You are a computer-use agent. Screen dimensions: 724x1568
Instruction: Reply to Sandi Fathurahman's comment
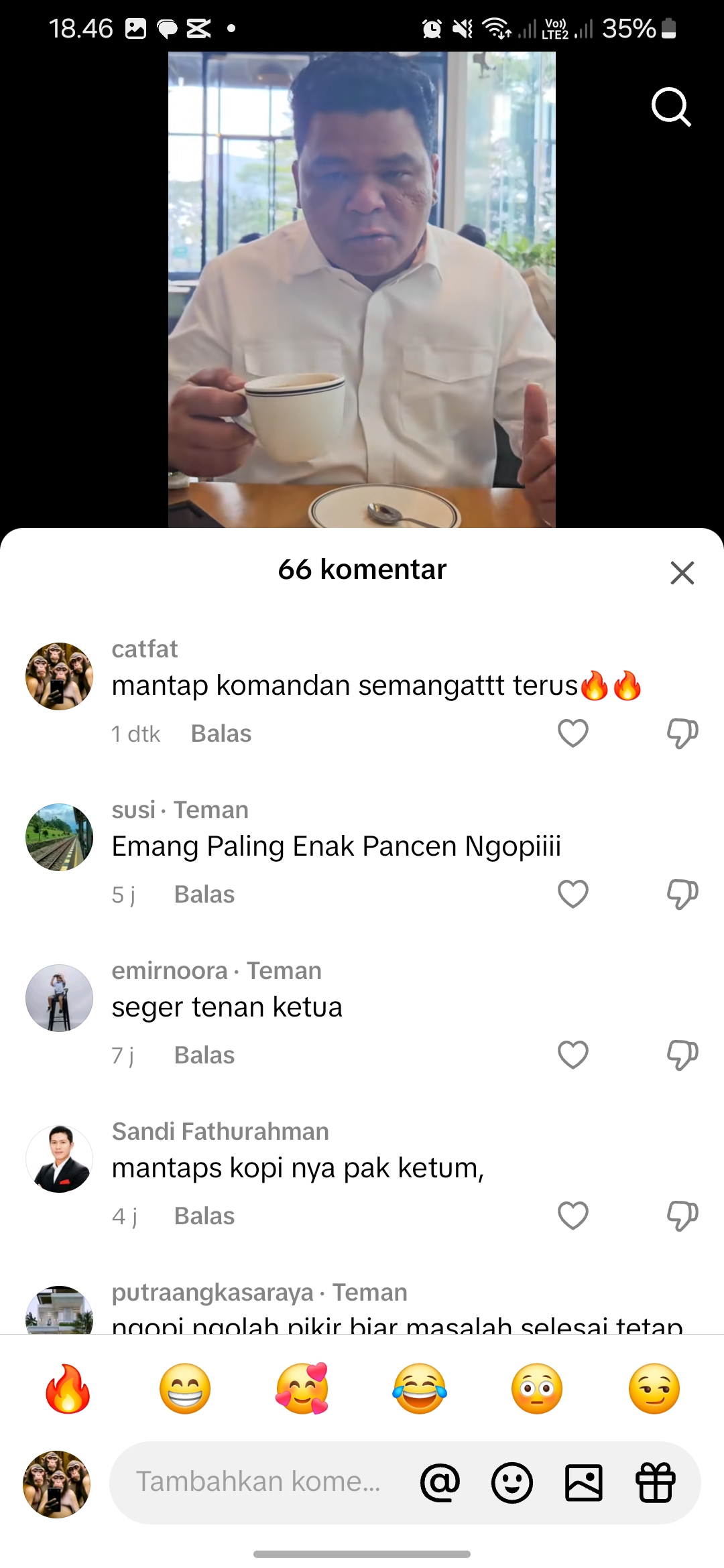coord(204,1216)
